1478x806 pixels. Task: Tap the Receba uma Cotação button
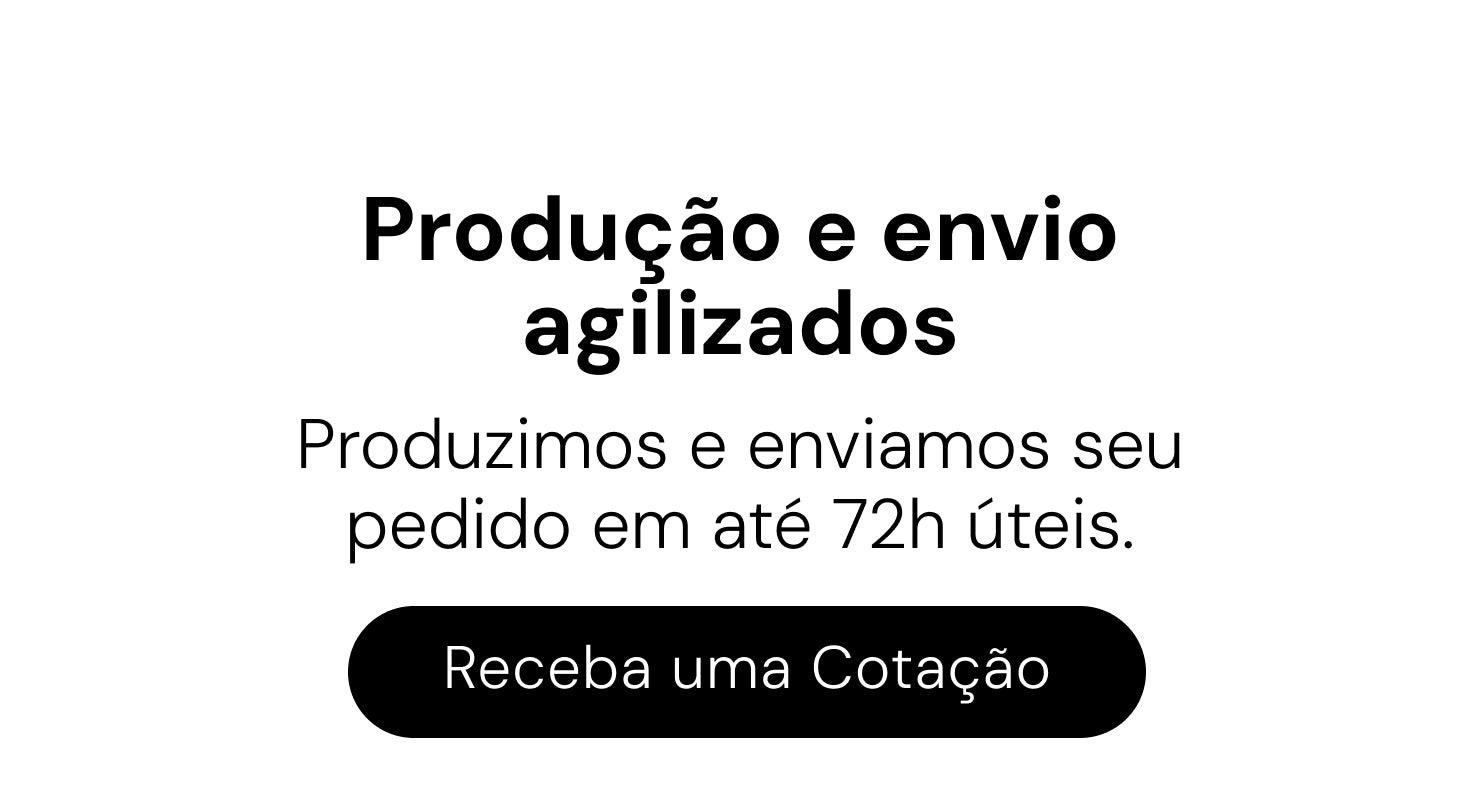tap(746, 671)
